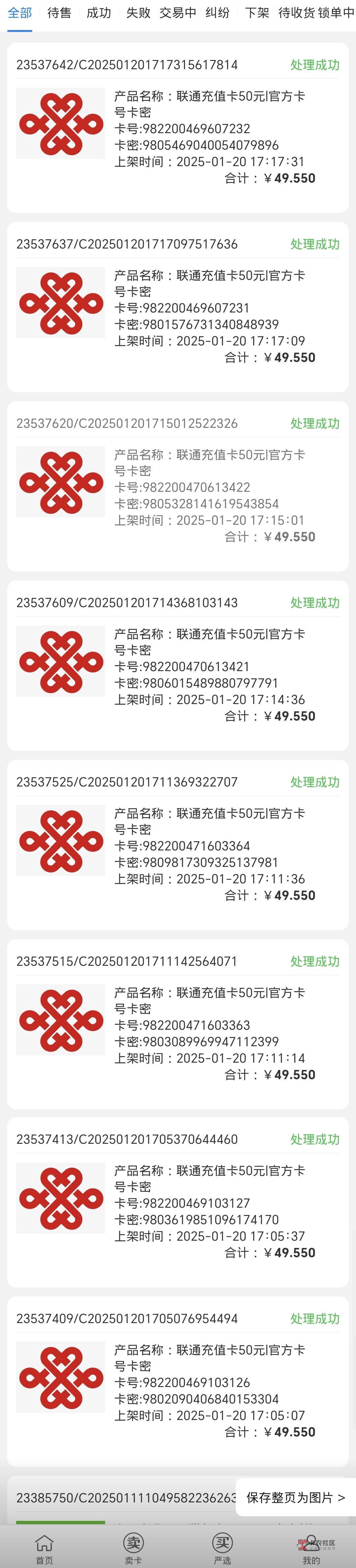Open the 交易中 tab
The width and height of the screenshot is (356, 1568).
click(178, 13)
